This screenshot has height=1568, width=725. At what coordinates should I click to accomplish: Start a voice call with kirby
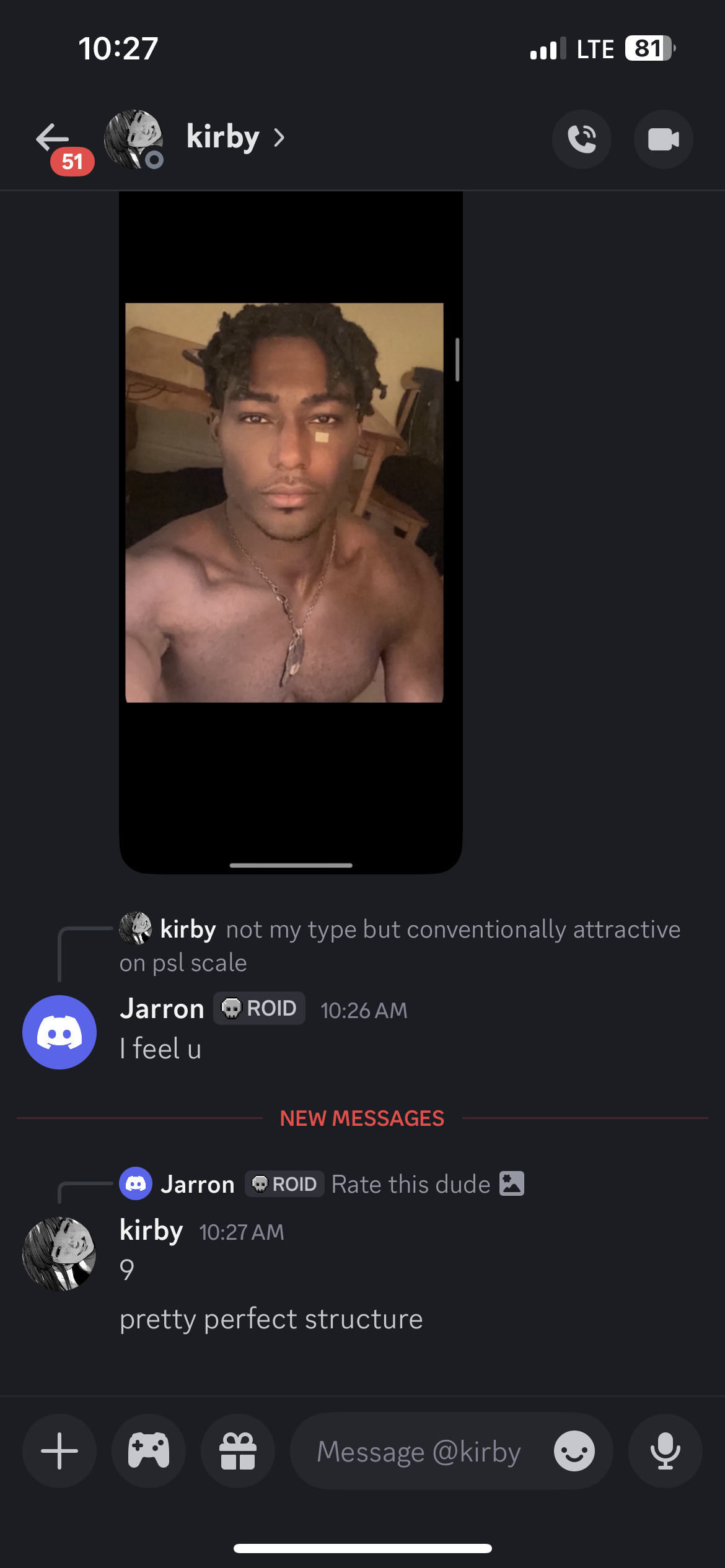tap(581, 139)
